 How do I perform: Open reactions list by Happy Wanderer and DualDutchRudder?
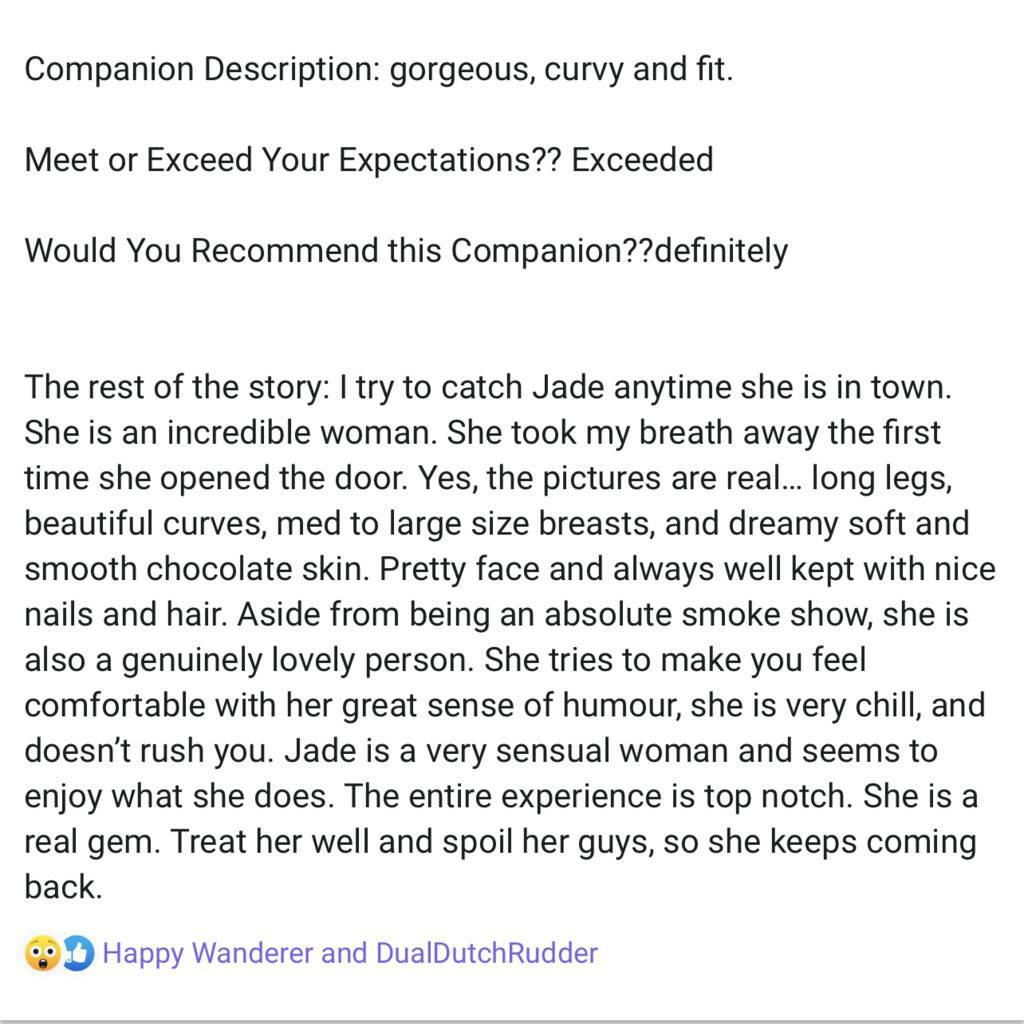coord(349,953)
